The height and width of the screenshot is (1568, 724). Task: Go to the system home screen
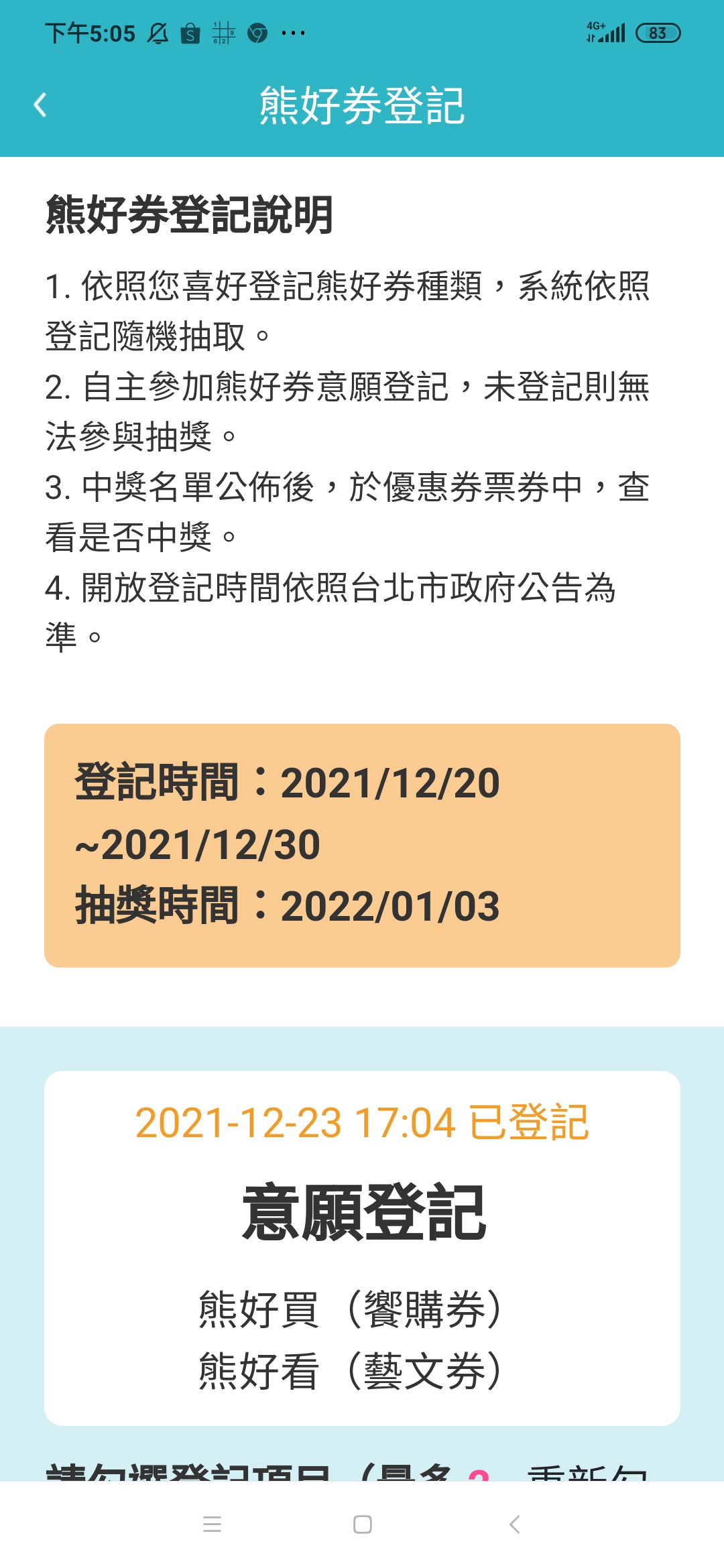(362, 1524)
